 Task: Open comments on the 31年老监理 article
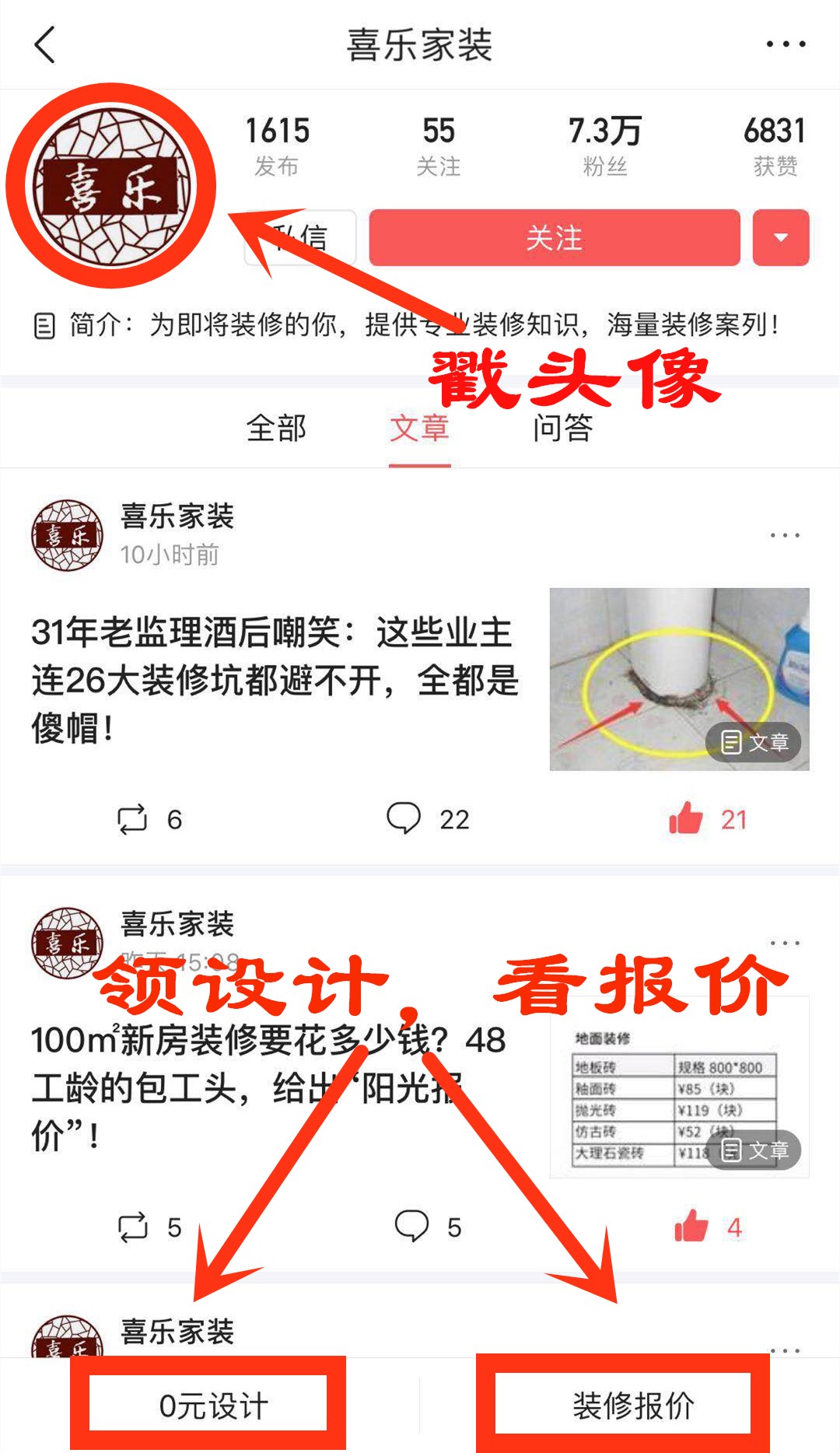406,818
